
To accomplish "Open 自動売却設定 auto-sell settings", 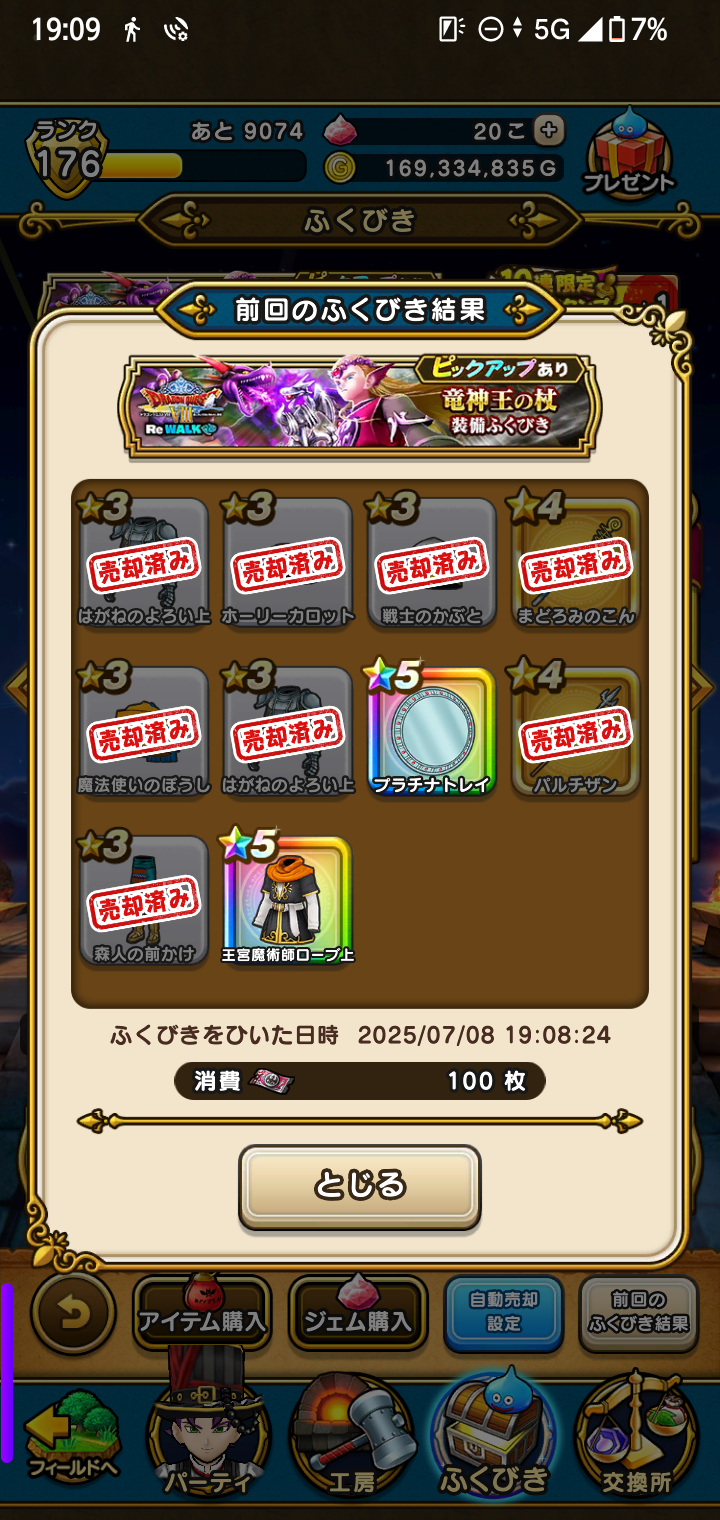I will point(503,1312).
